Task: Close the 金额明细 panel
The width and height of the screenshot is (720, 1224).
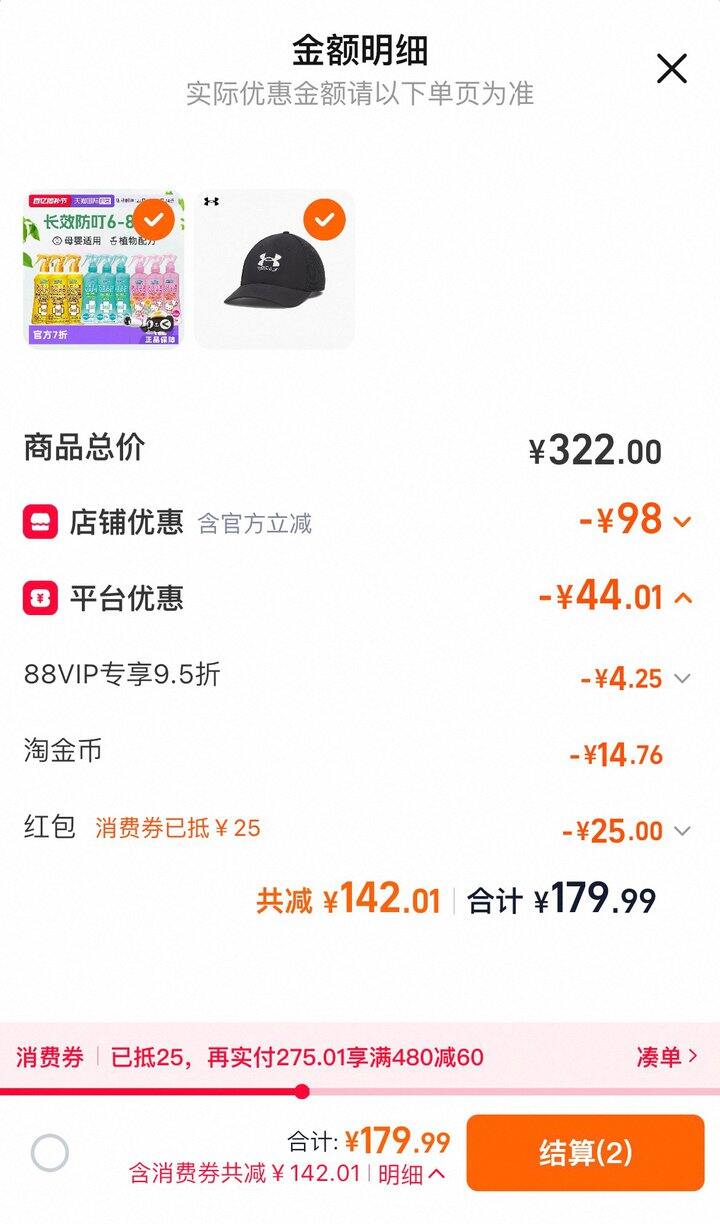Action: [x=671, y=69]
